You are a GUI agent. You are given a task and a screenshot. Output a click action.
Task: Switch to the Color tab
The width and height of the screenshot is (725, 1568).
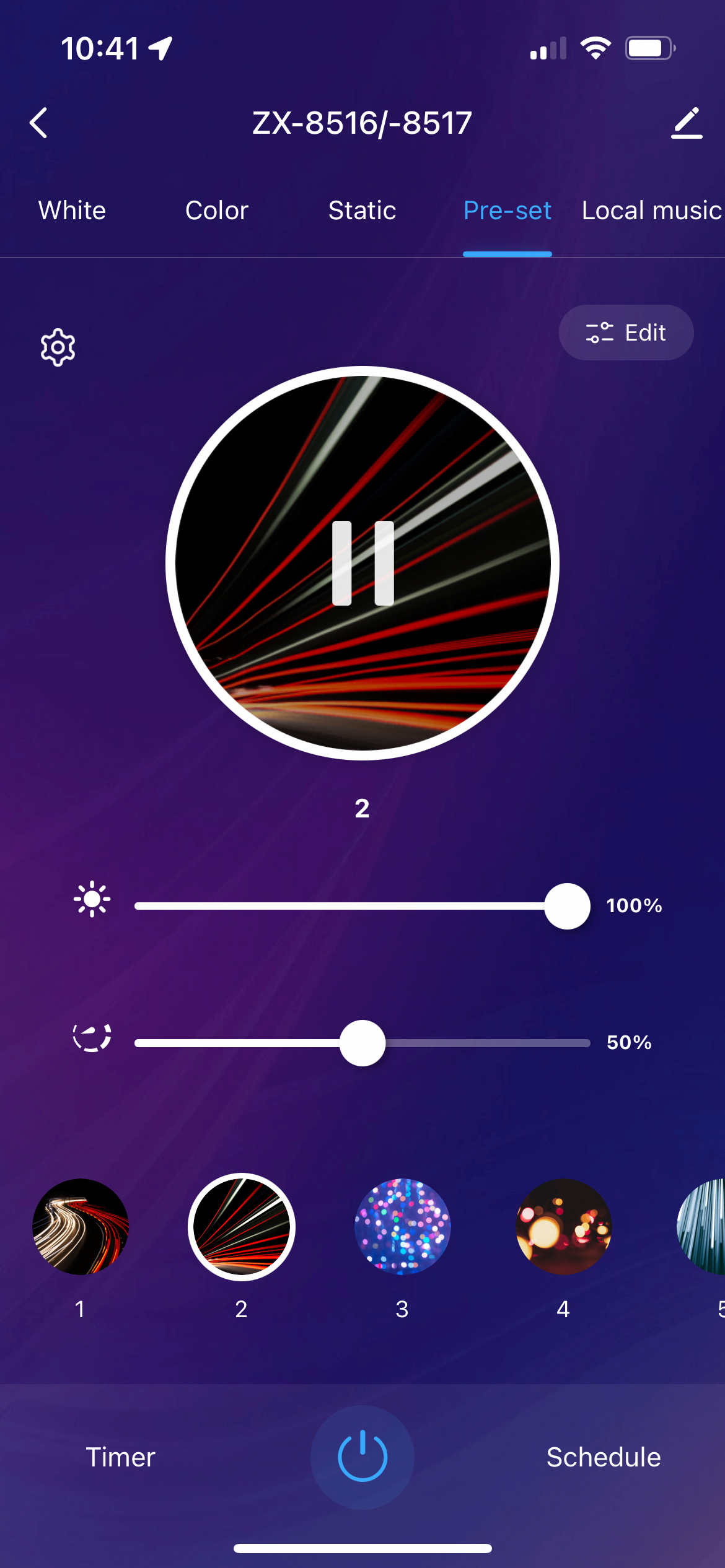point(217,211)
